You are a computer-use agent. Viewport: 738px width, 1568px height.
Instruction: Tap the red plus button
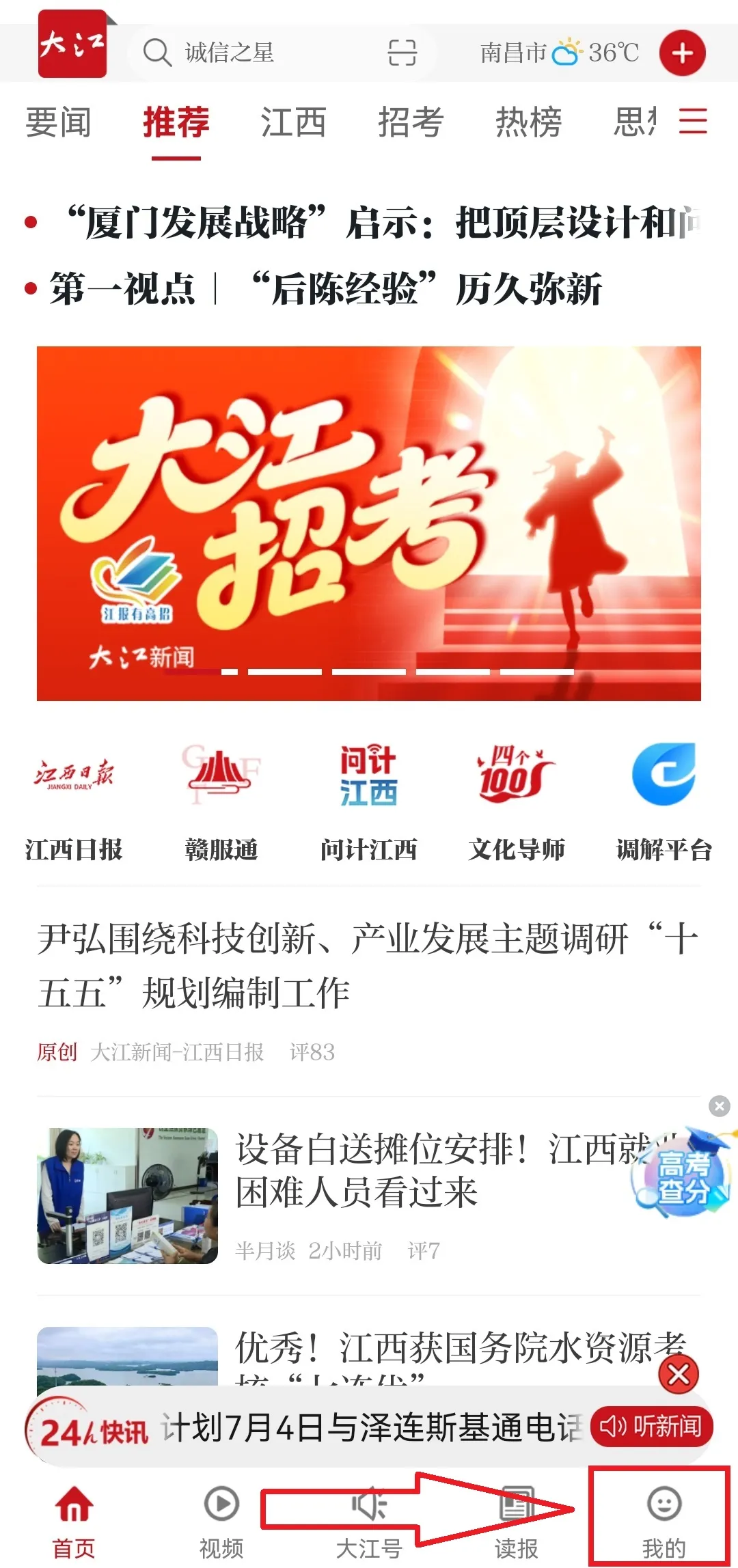coord(682,53)
